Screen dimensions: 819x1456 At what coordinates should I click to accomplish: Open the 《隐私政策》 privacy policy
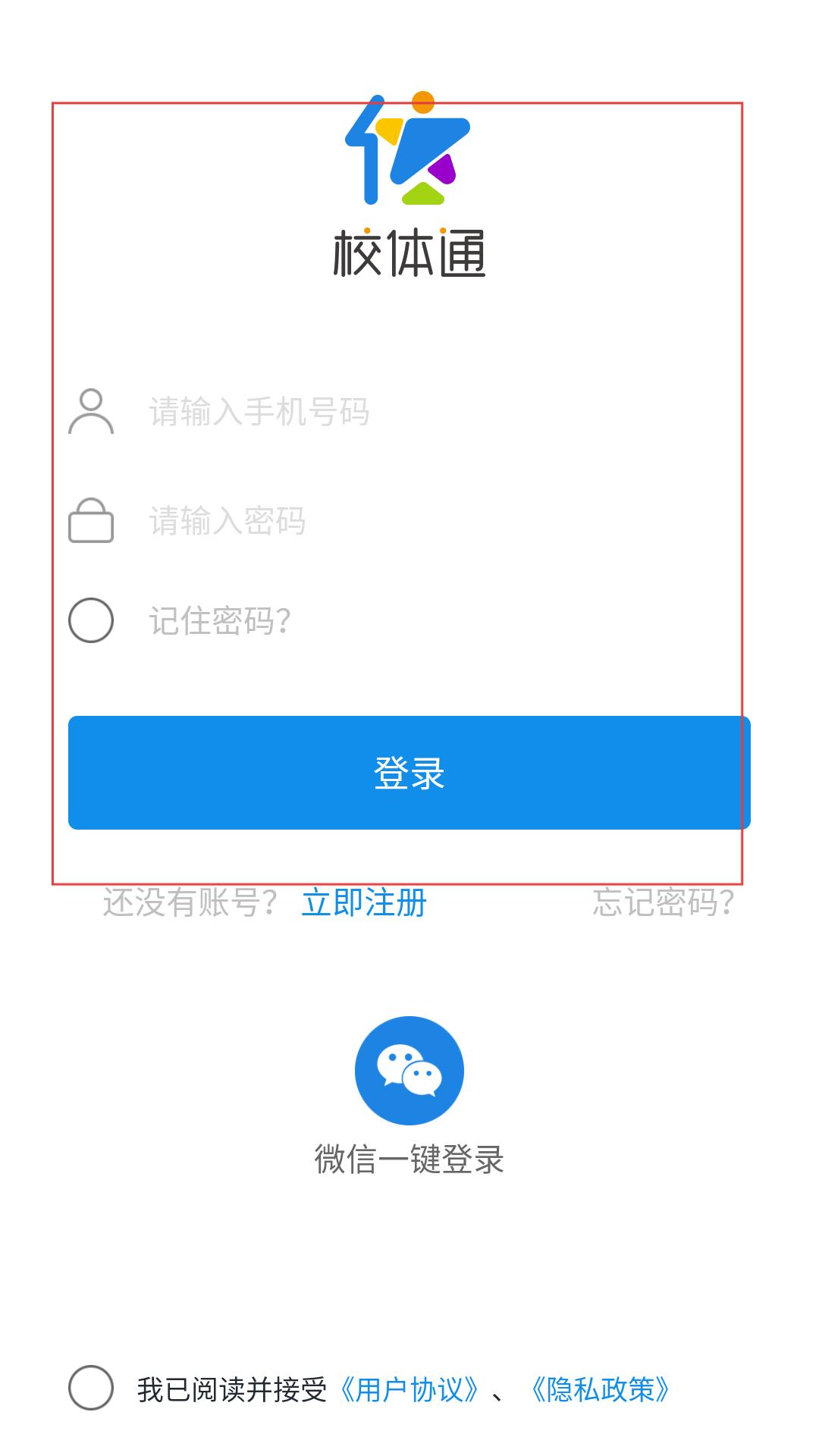click(601, 1389)
